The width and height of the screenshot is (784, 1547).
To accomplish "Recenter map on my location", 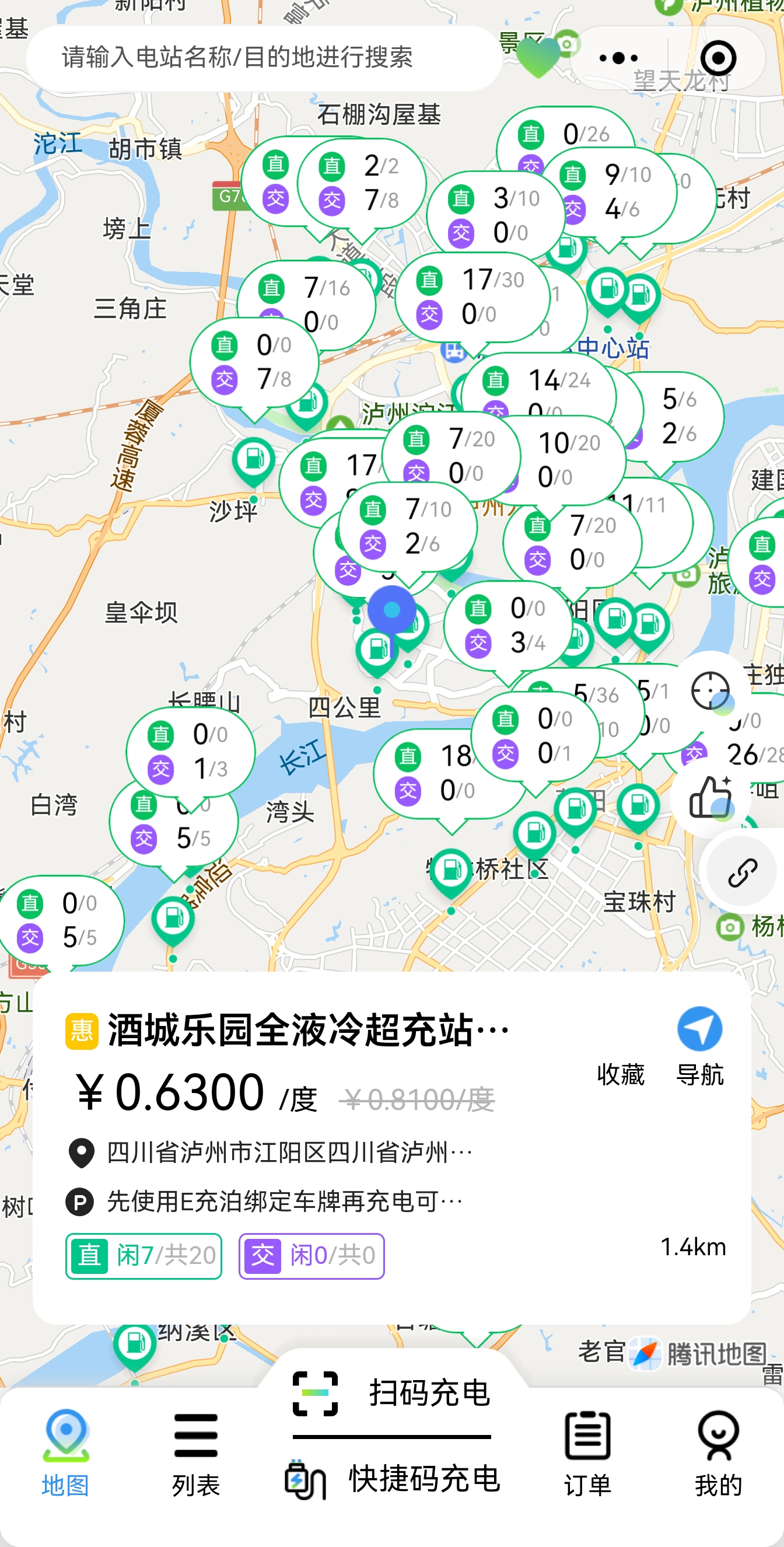I will tap(709, 690).
